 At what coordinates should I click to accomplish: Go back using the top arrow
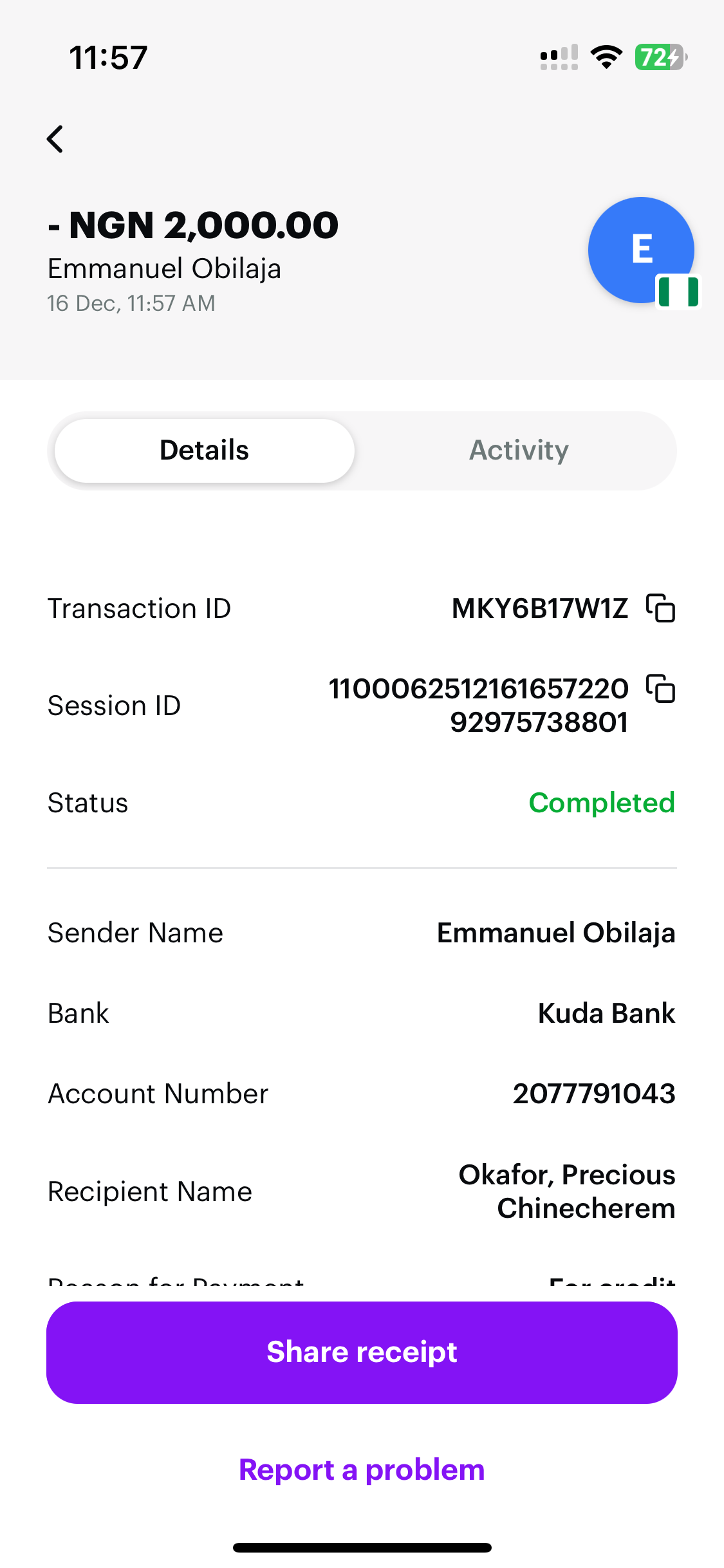[55, 139]
